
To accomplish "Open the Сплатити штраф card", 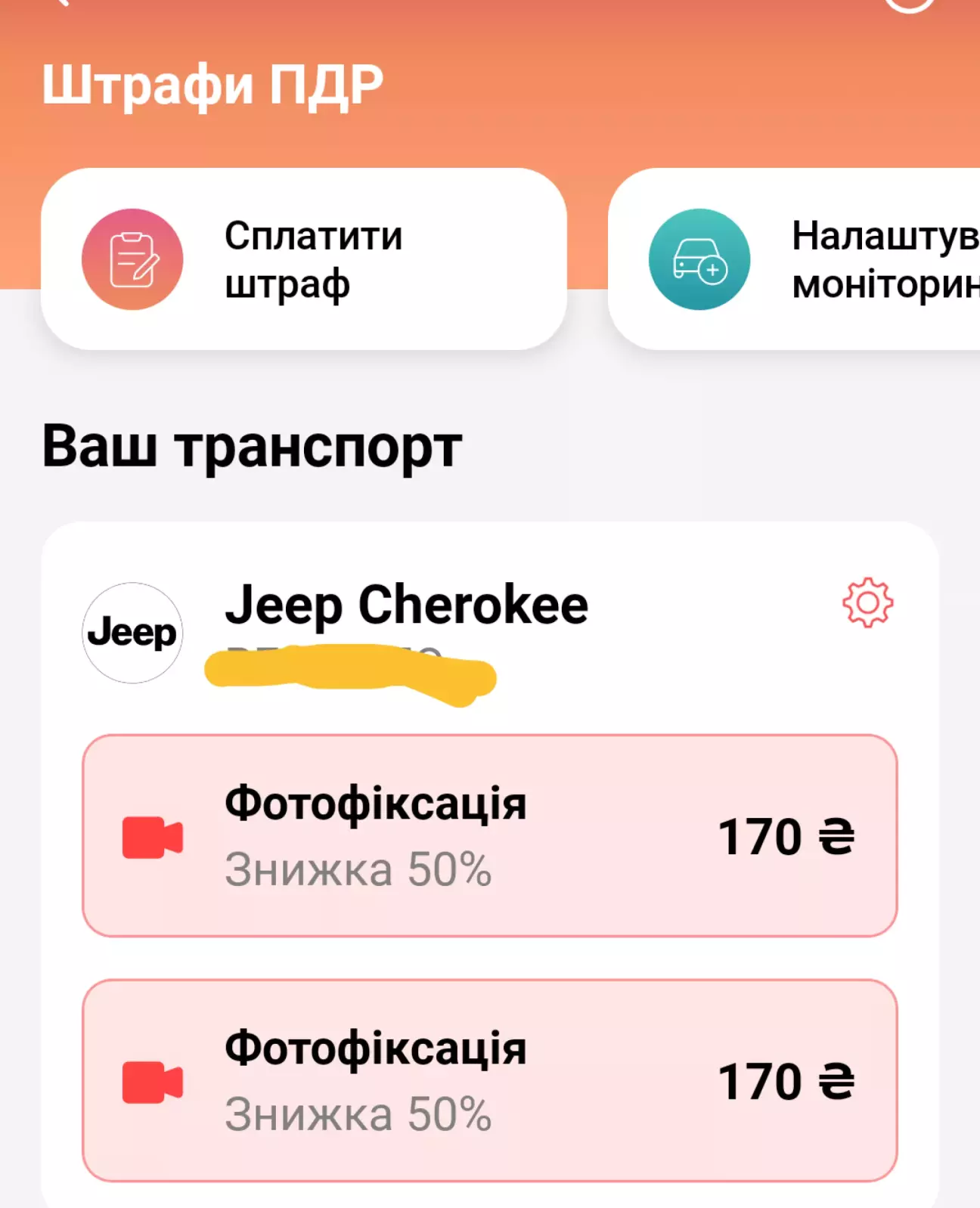I will [303, 259].
